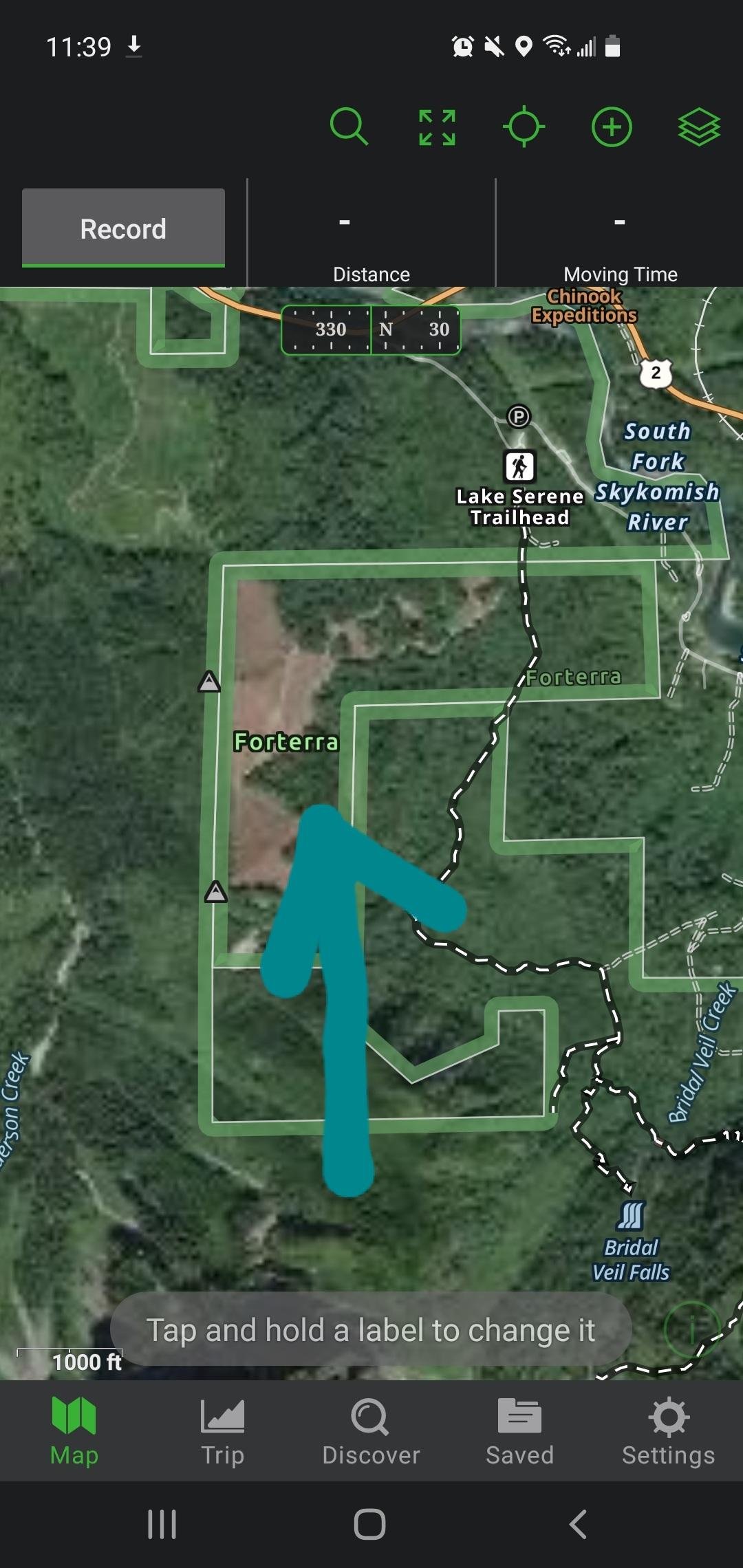Viewport: 743px width, 1568px height.
Task: Tap the info button on the map
Action: tap(692, 1329)
